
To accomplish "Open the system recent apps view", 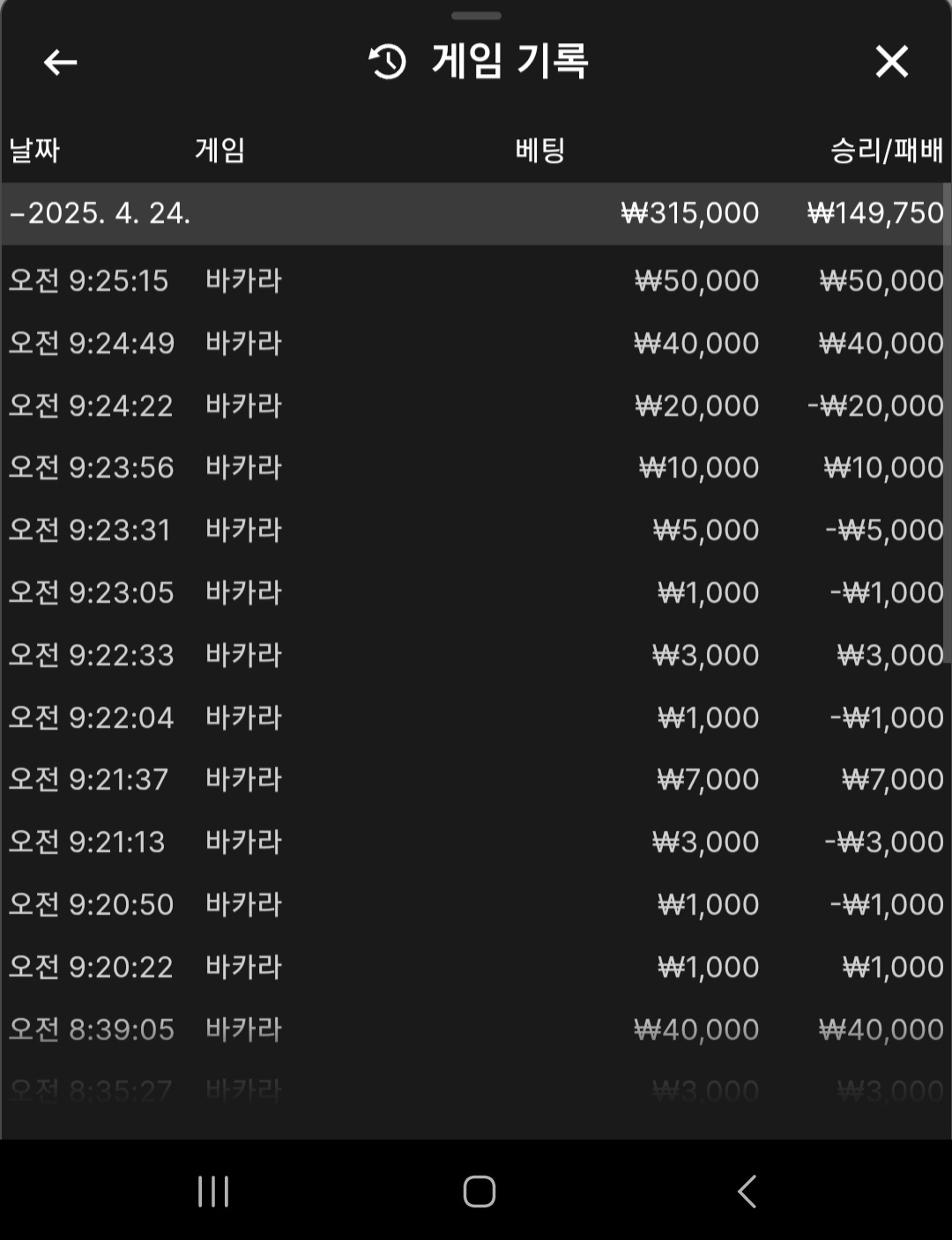I will (213, 1192).
